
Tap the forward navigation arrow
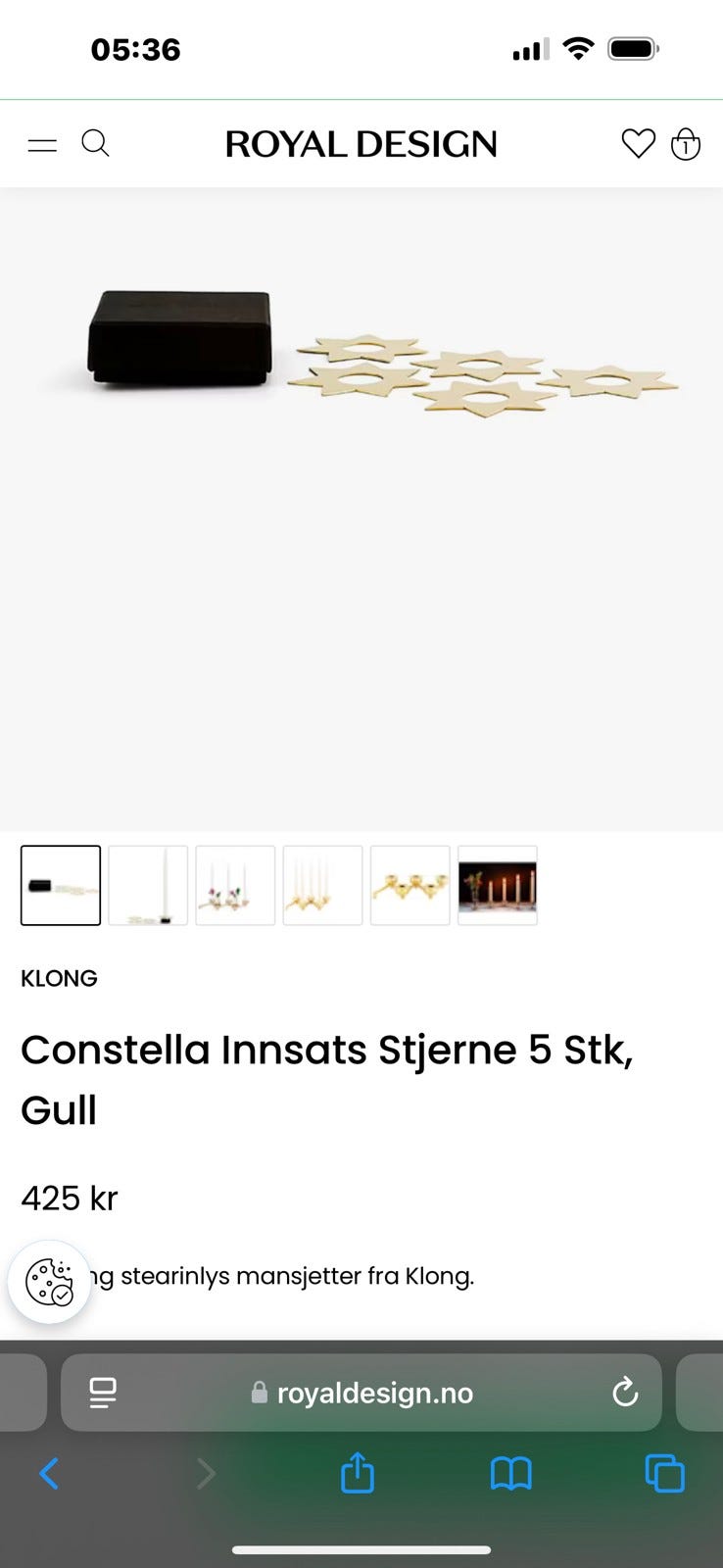205,1473
